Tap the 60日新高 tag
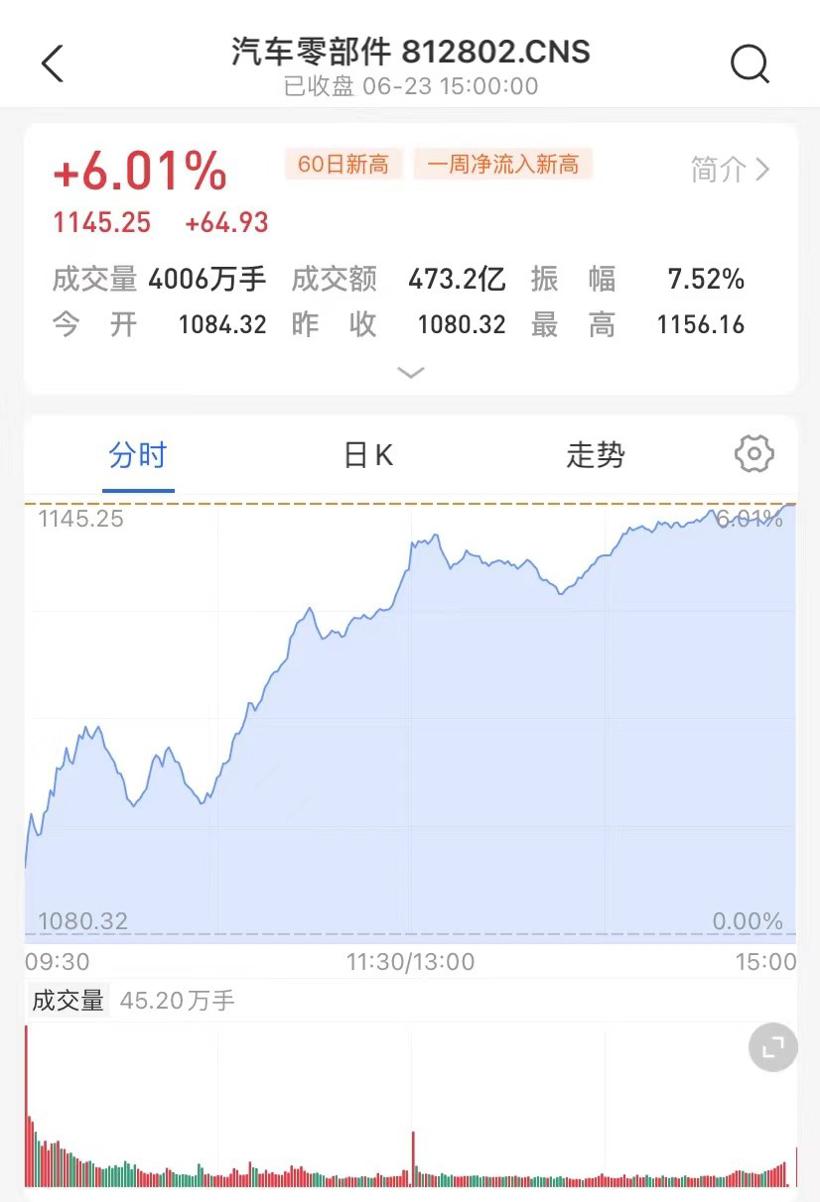The height and width of the screenshot is (1202, 820). click(x=343, y=164)
